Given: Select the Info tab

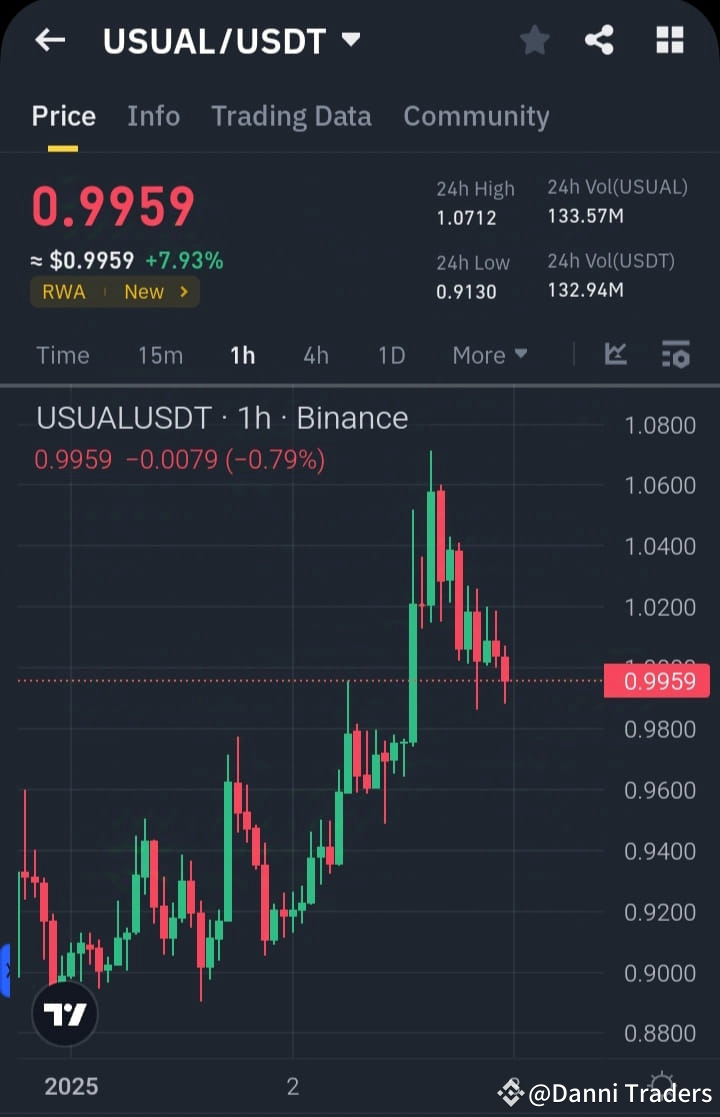Looking at the screenshot, I should [x=153, y=116].
